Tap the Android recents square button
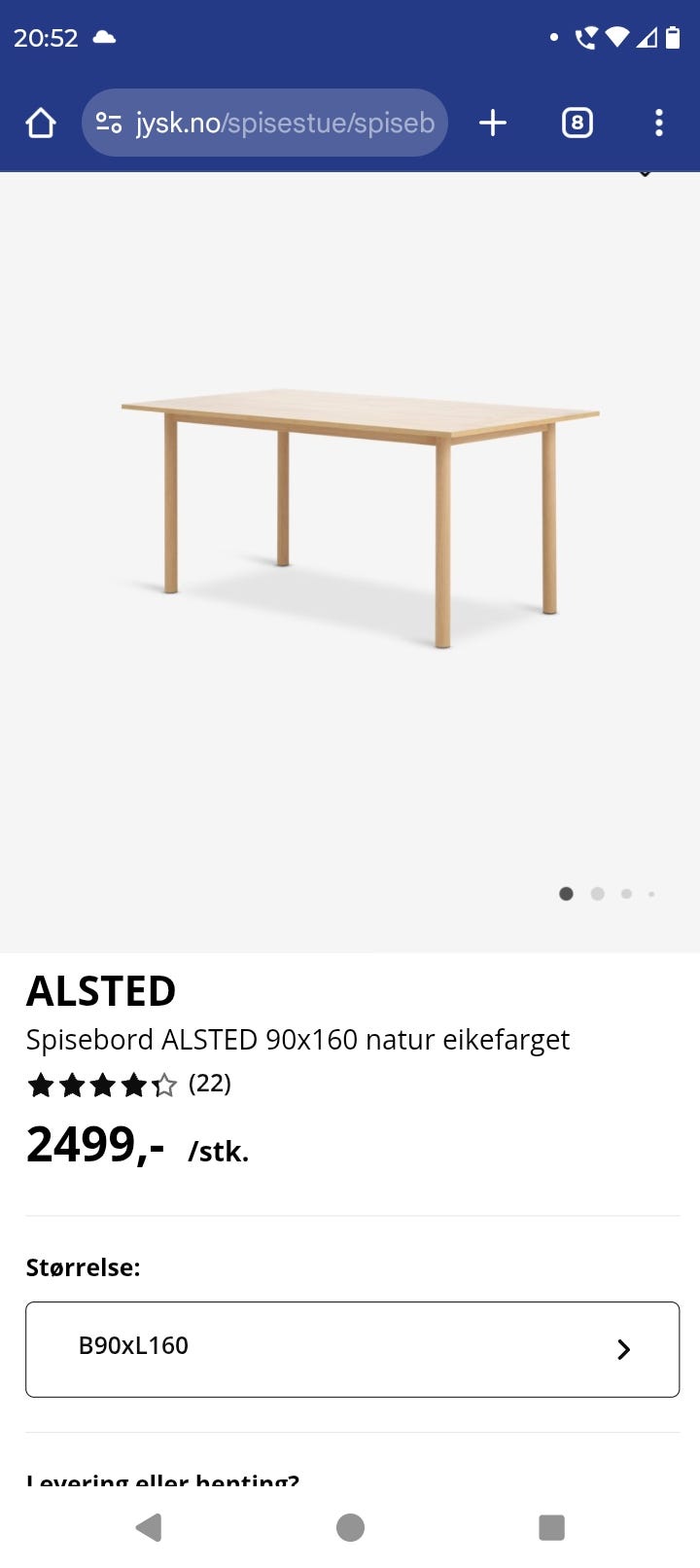 point(549,1526)
